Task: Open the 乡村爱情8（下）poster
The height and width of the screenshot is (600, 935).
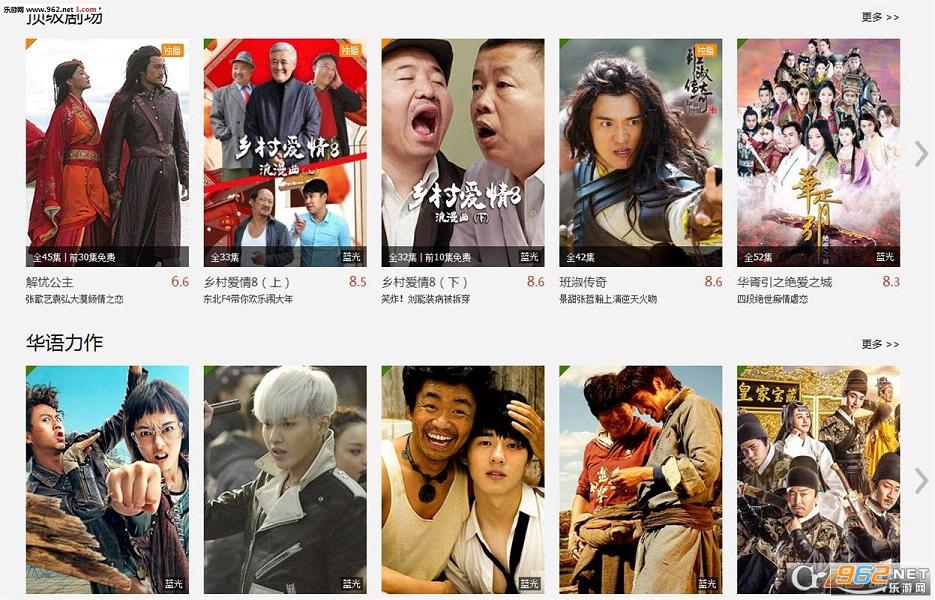Action: point(463,152)
